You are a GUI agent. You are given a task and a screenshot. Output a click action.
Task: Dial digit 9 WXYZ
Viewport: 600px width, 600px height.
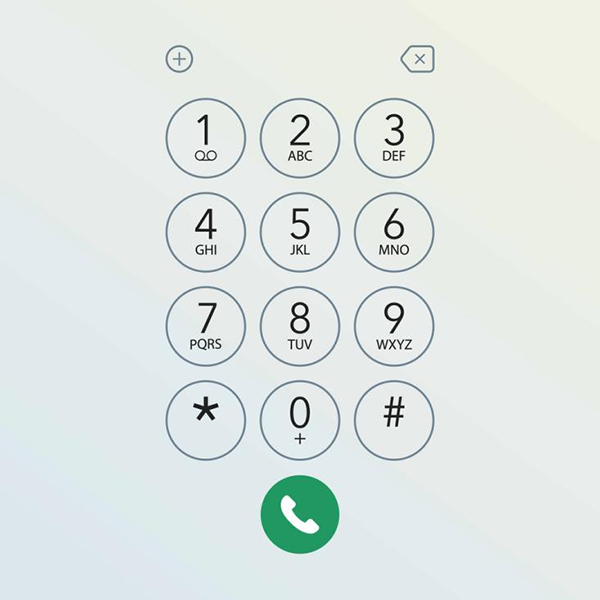click(394, 326)
